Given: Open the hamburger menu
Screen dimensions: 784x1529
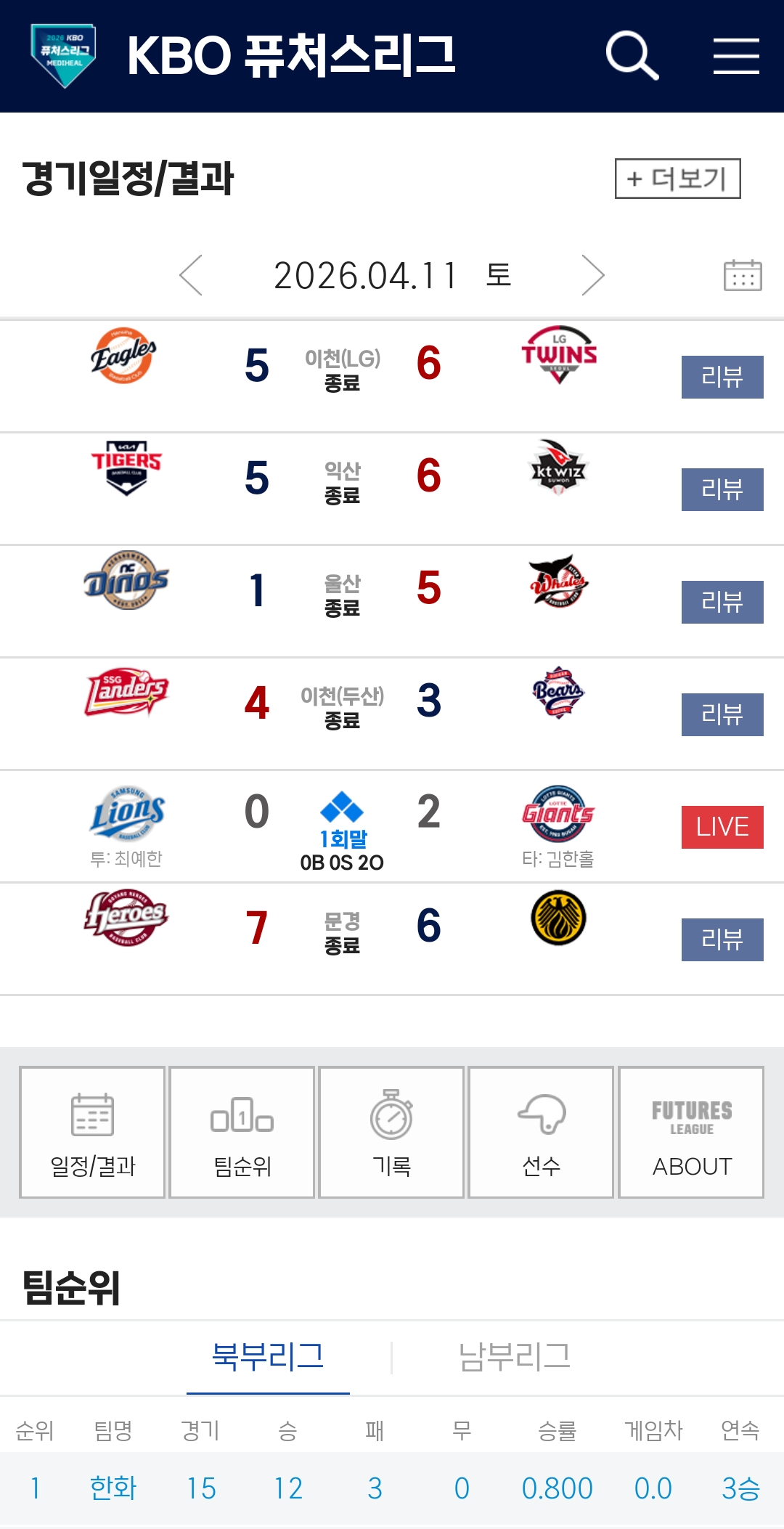Looking at the screenshot, I should 736,56.
